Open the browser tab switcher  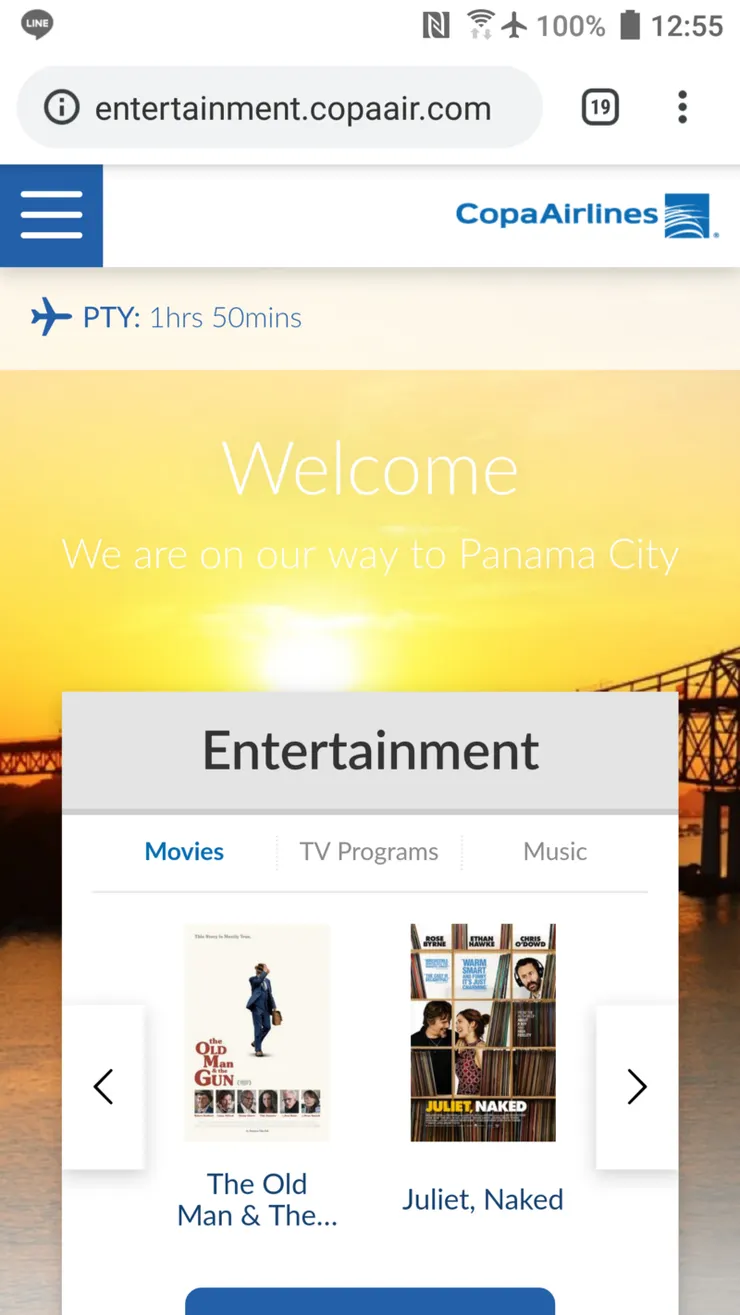point(600,107)
